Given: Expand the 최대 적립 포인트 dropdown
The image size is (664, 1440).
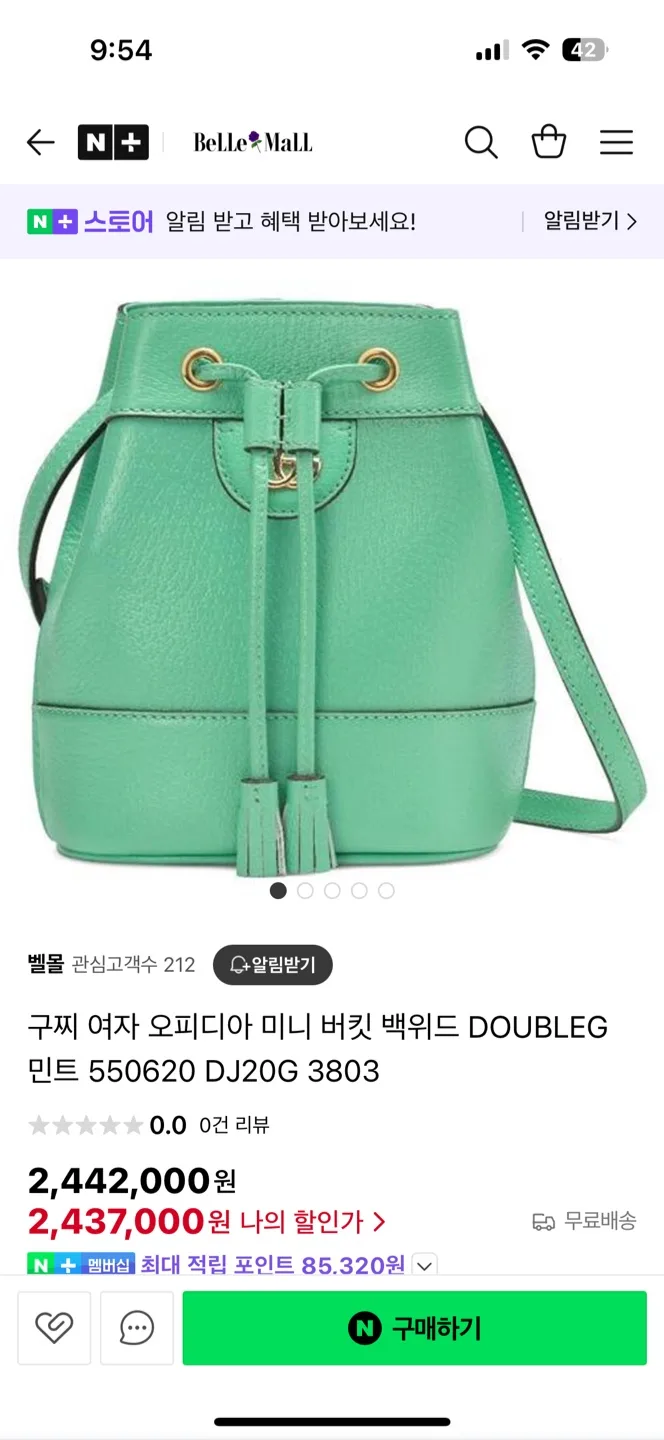Looking at the screenshot, I should coord(425,1265).
